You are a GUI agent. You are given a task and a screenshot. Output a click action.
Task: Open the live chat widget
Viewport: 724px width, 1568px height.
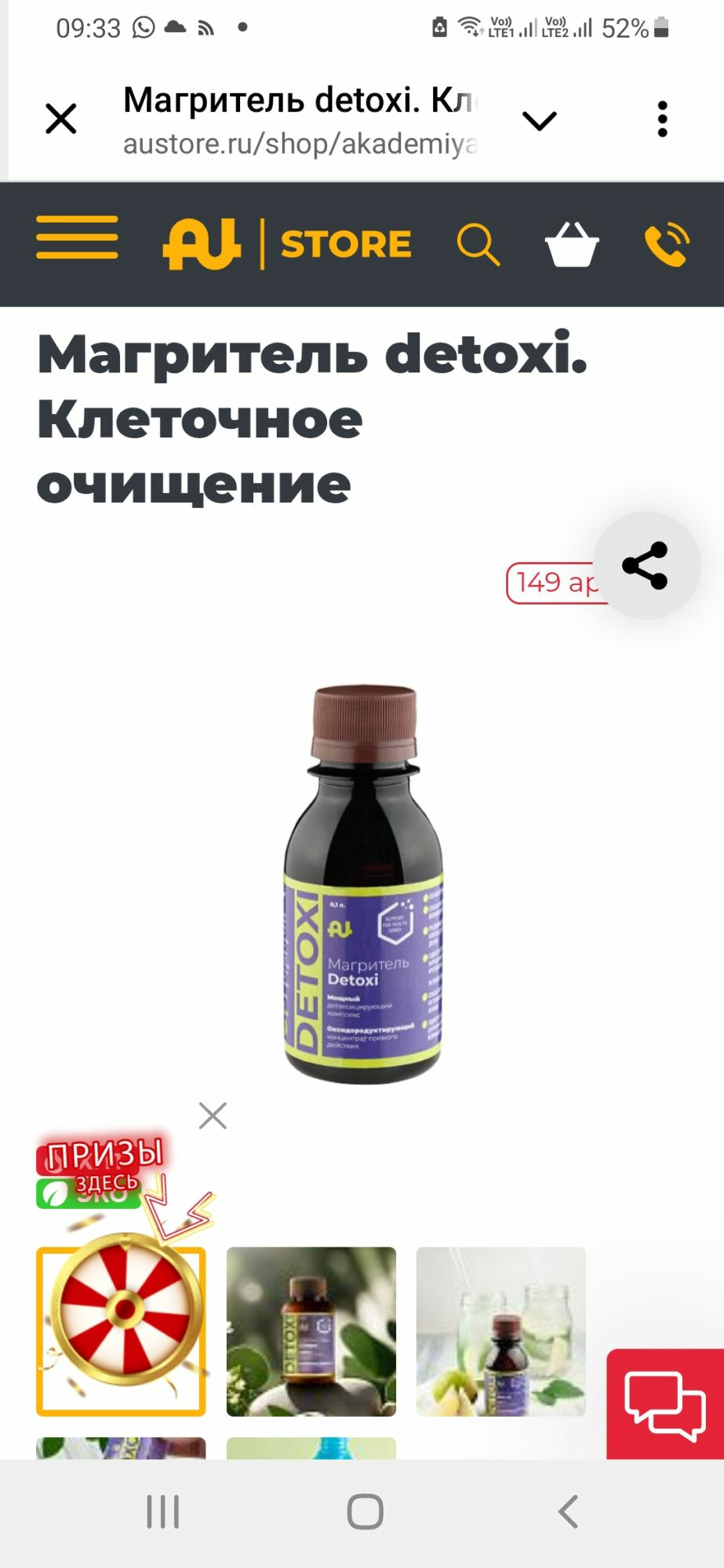pyautogui.click(x=665, y=1404)
